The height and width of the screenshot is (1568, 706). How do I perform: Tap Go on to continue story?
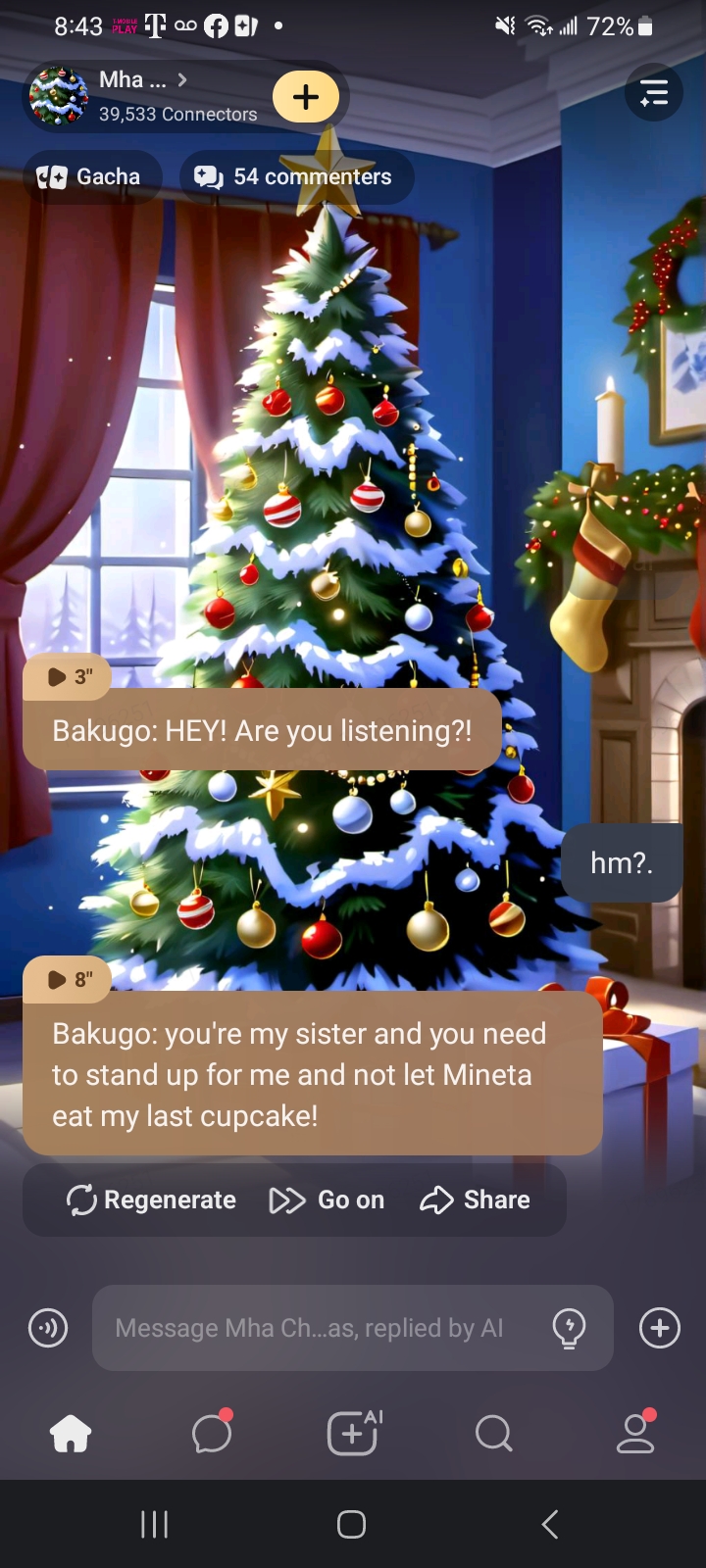[328, 1200]
